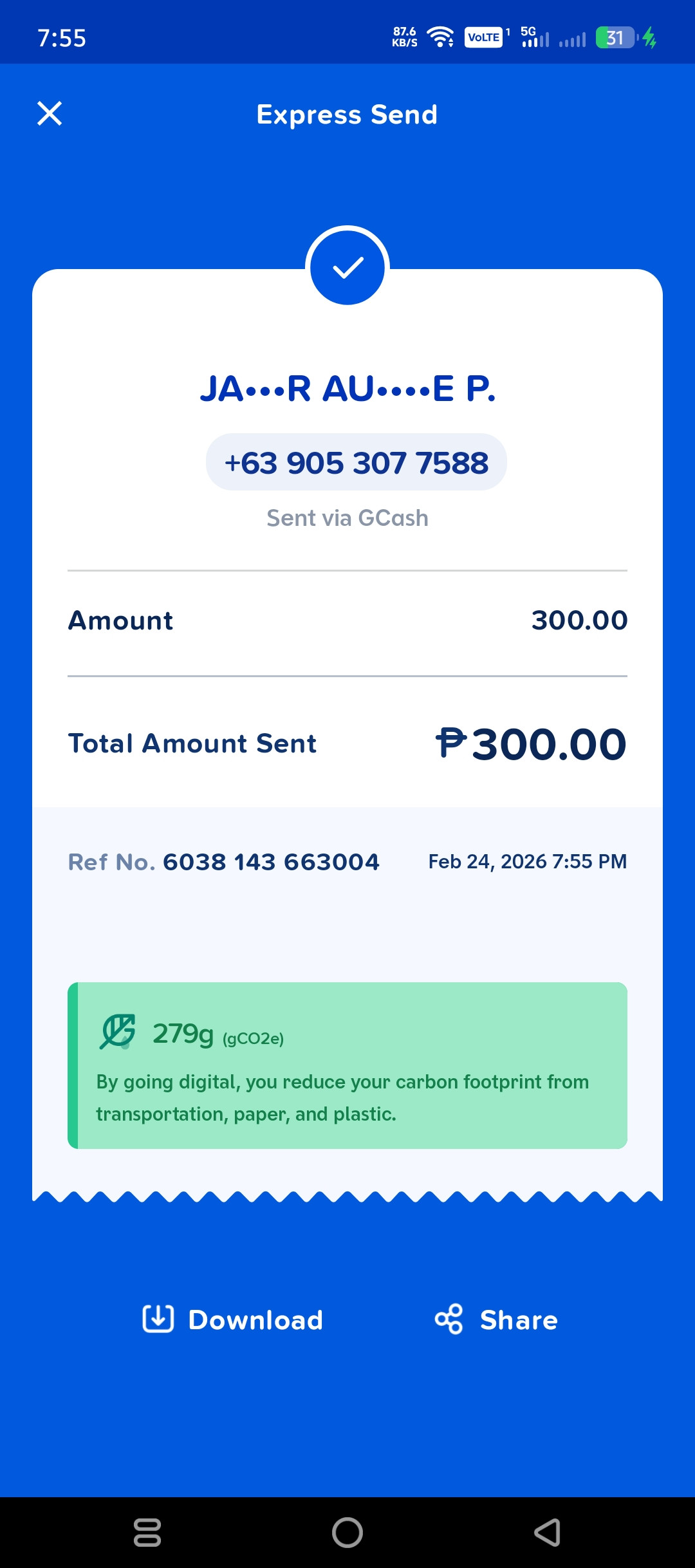Download the transaction receipt
The height and width of the screenshot is (1568, 695).
232,1320
